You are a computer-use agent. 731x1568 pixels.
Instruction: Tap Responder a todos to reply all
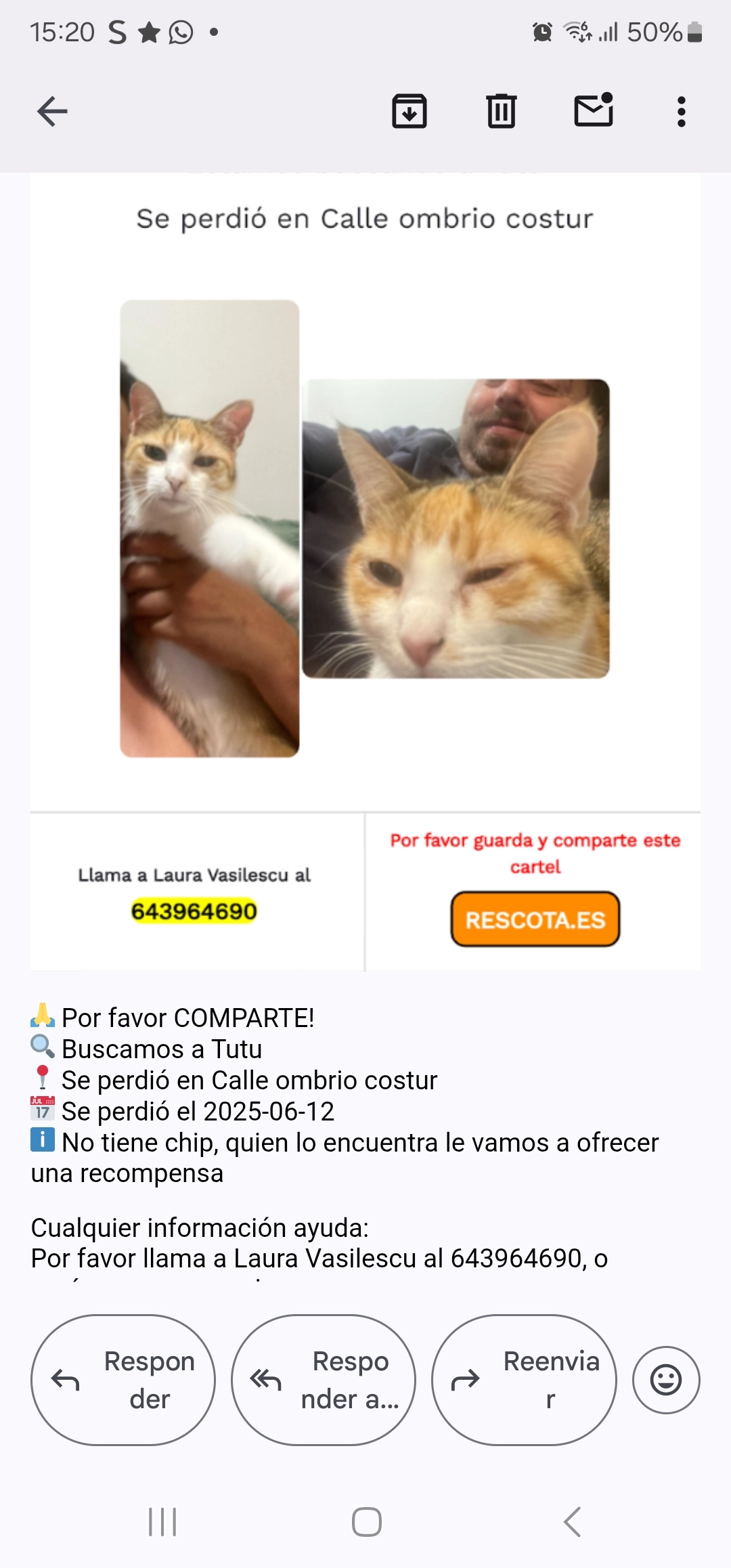point(324,1380)
